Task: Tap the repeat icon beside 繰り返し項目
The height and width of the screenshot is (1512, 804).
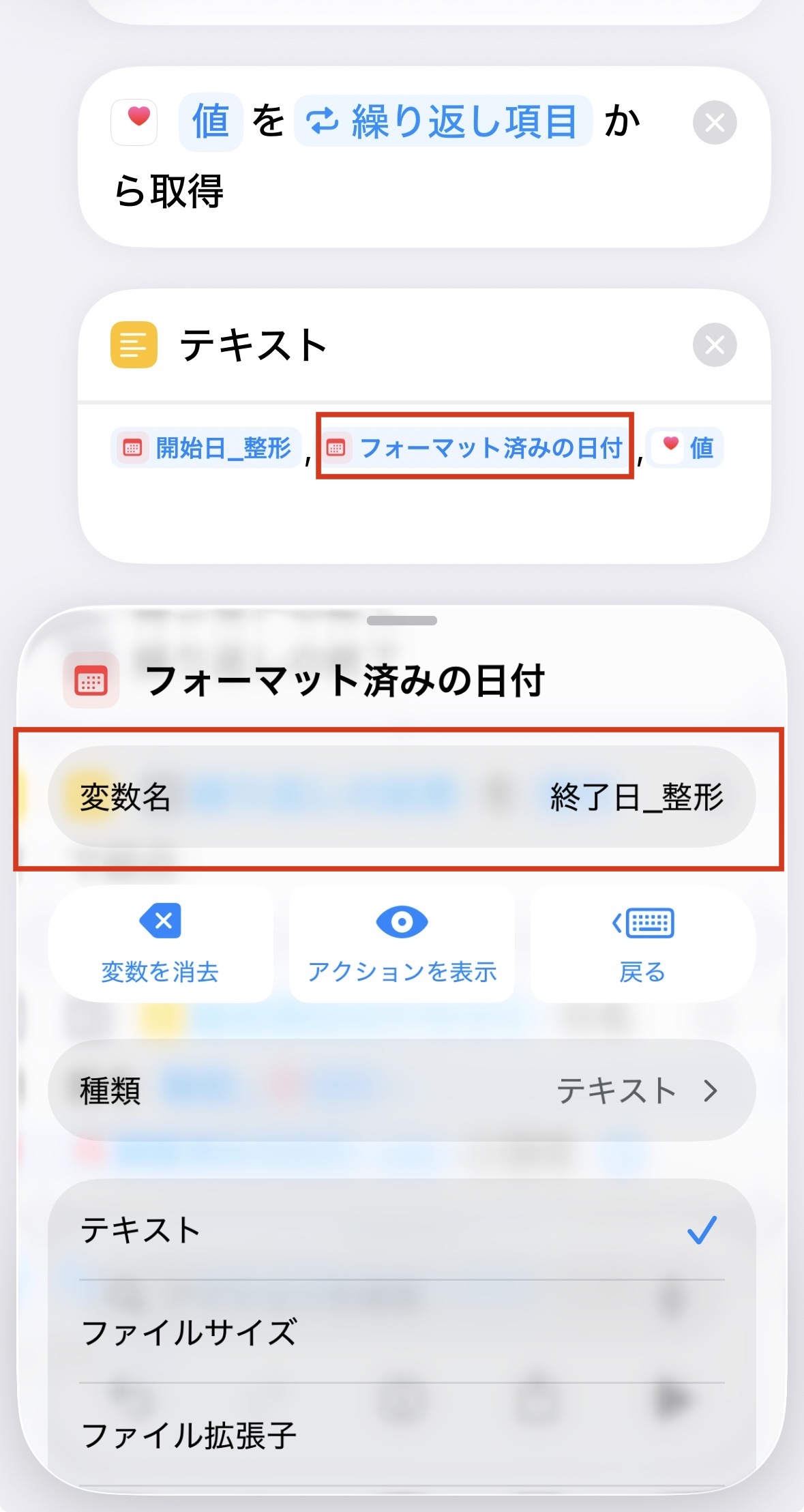Action: click(326, 121)
